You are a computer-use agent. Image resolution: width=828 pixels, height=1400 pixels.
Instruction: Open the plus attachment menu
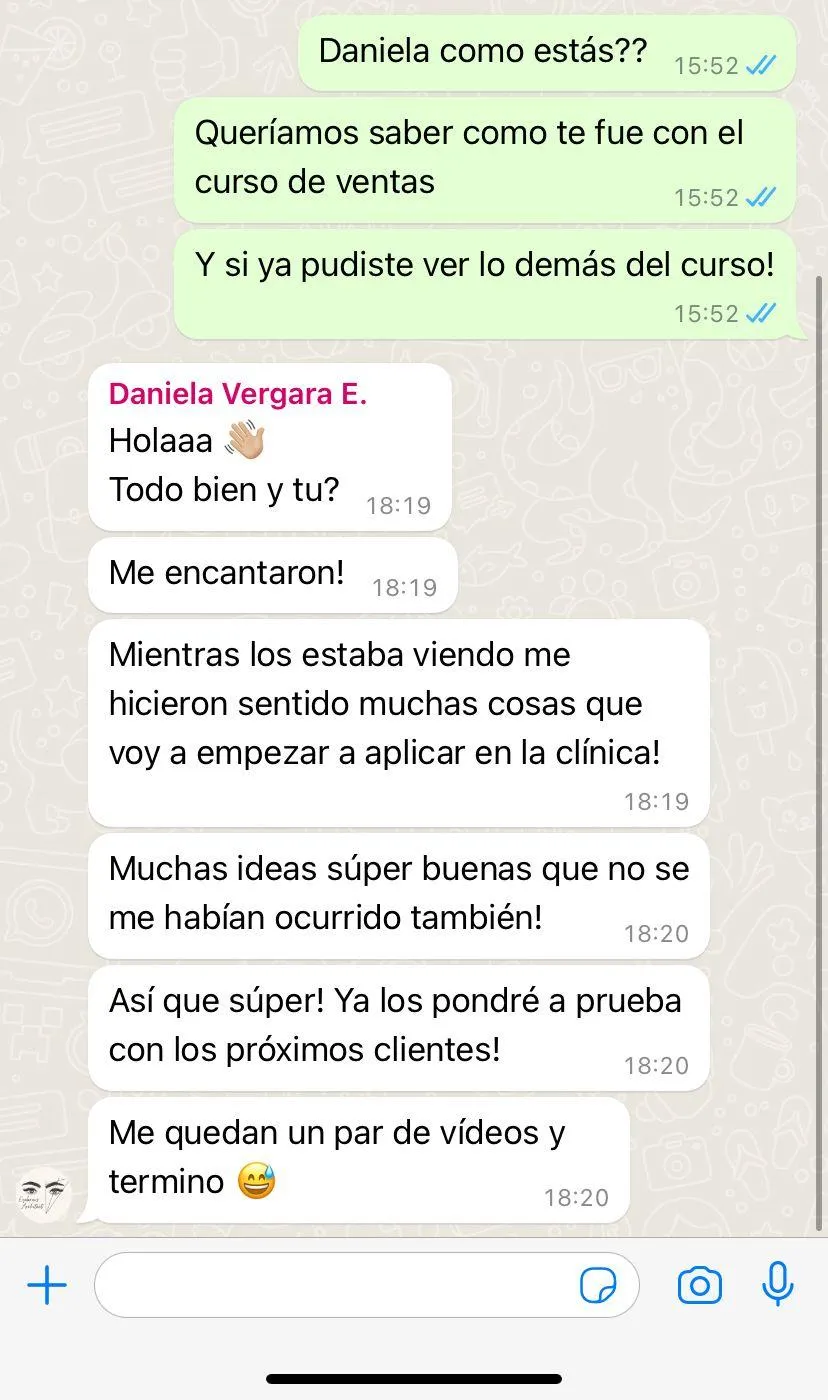(47, 1285)
